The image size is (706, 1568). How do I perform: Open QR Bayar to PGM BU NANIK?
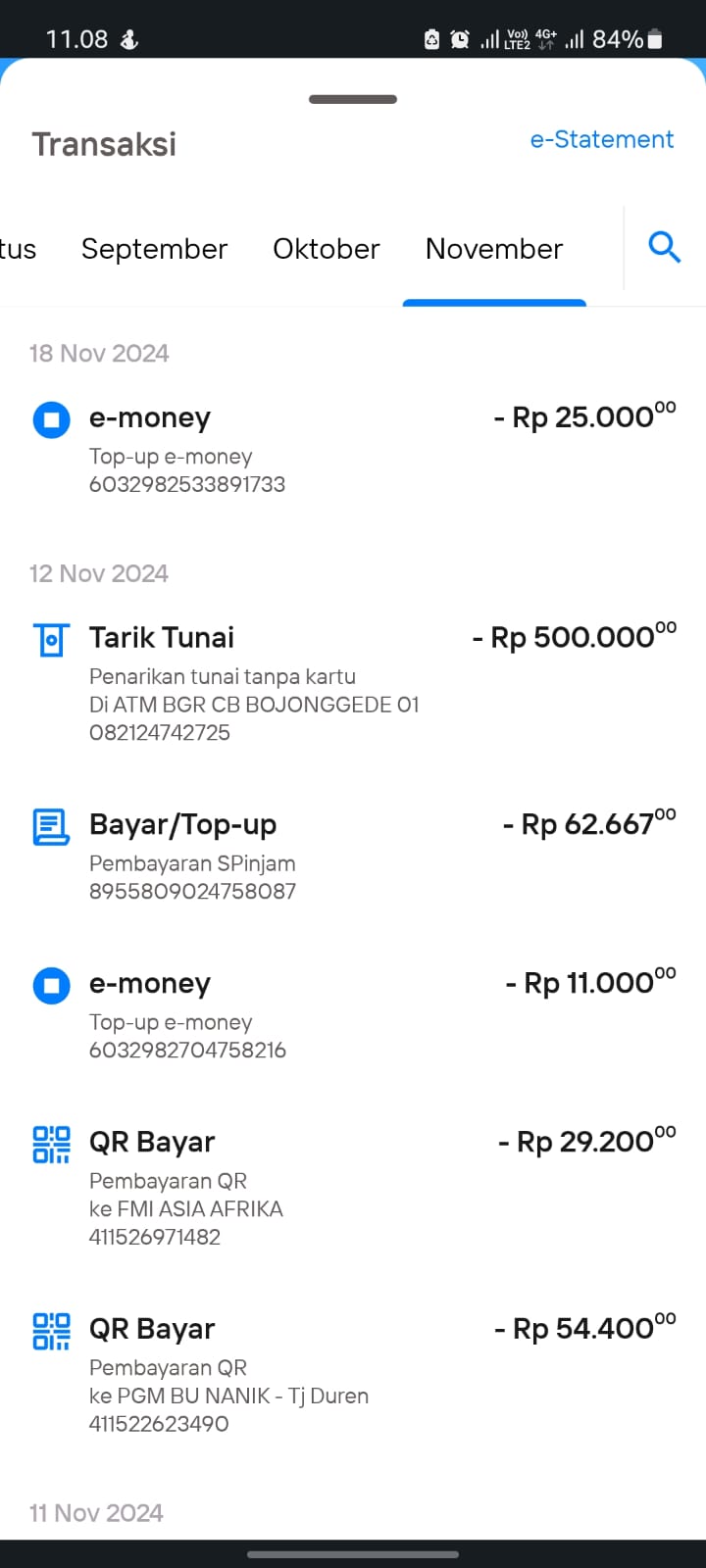353,1374
